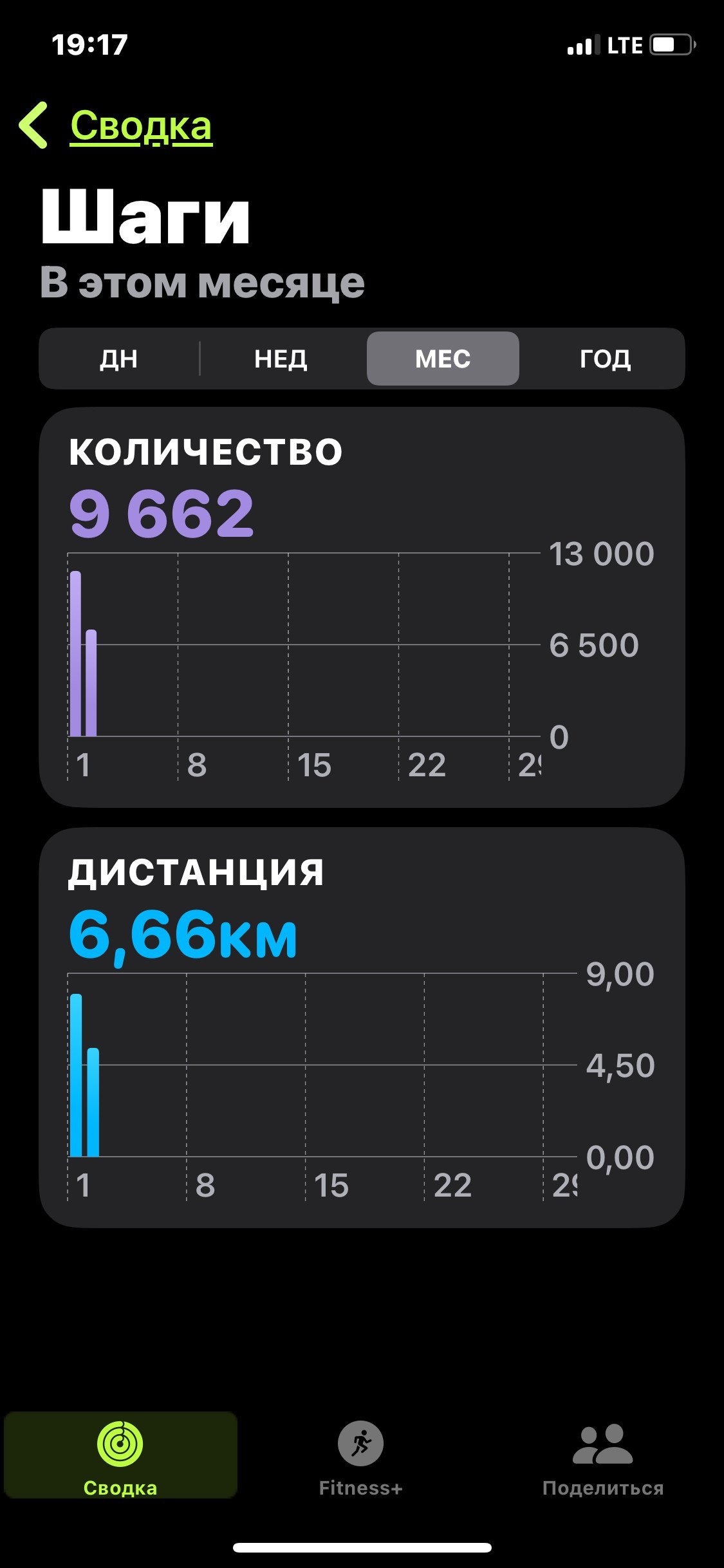Select the НЕД week segment
Image resolution: width=724 pixels, height=1568 pixels.
pyautogui.click(x=281, y=359)
